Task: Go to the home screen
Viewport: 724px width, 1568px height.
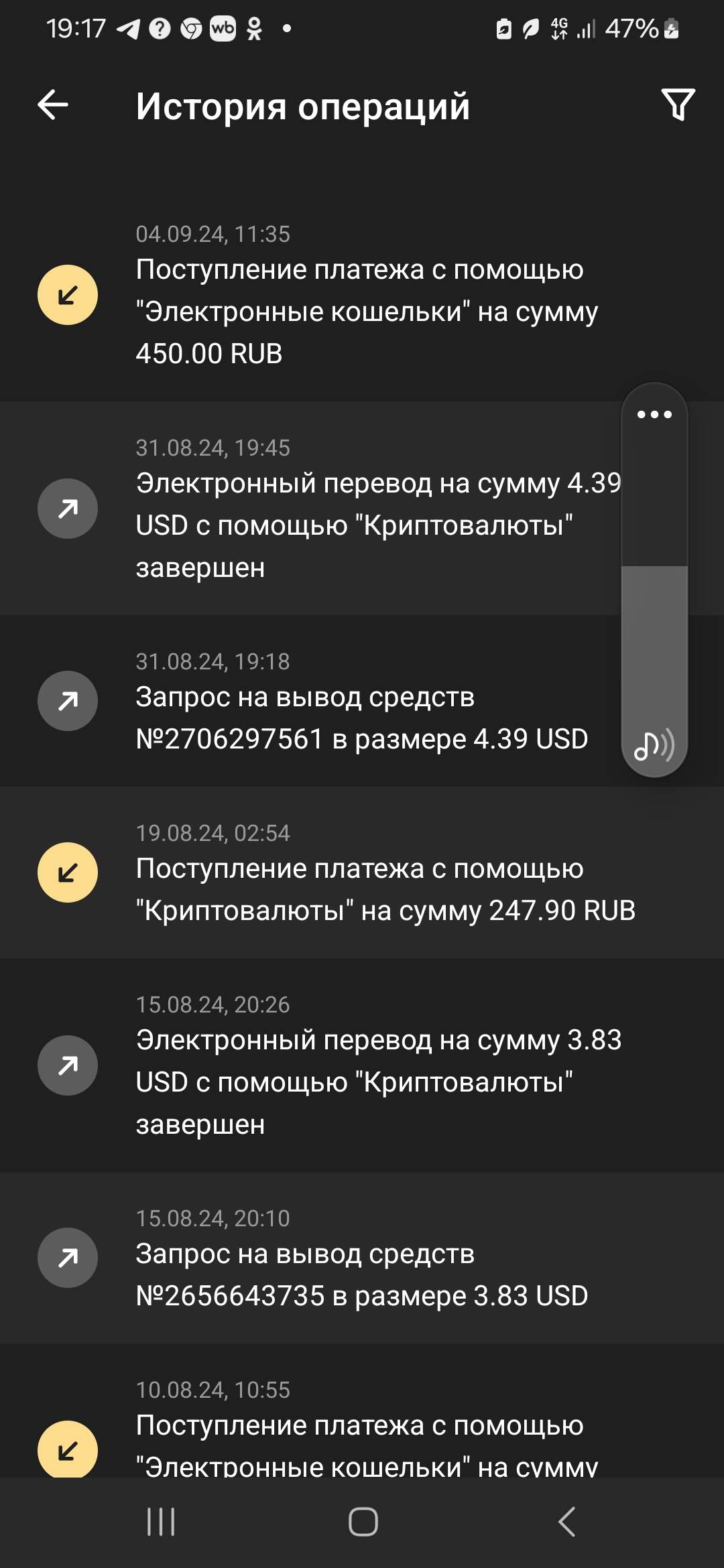Action: point(363,1522)
